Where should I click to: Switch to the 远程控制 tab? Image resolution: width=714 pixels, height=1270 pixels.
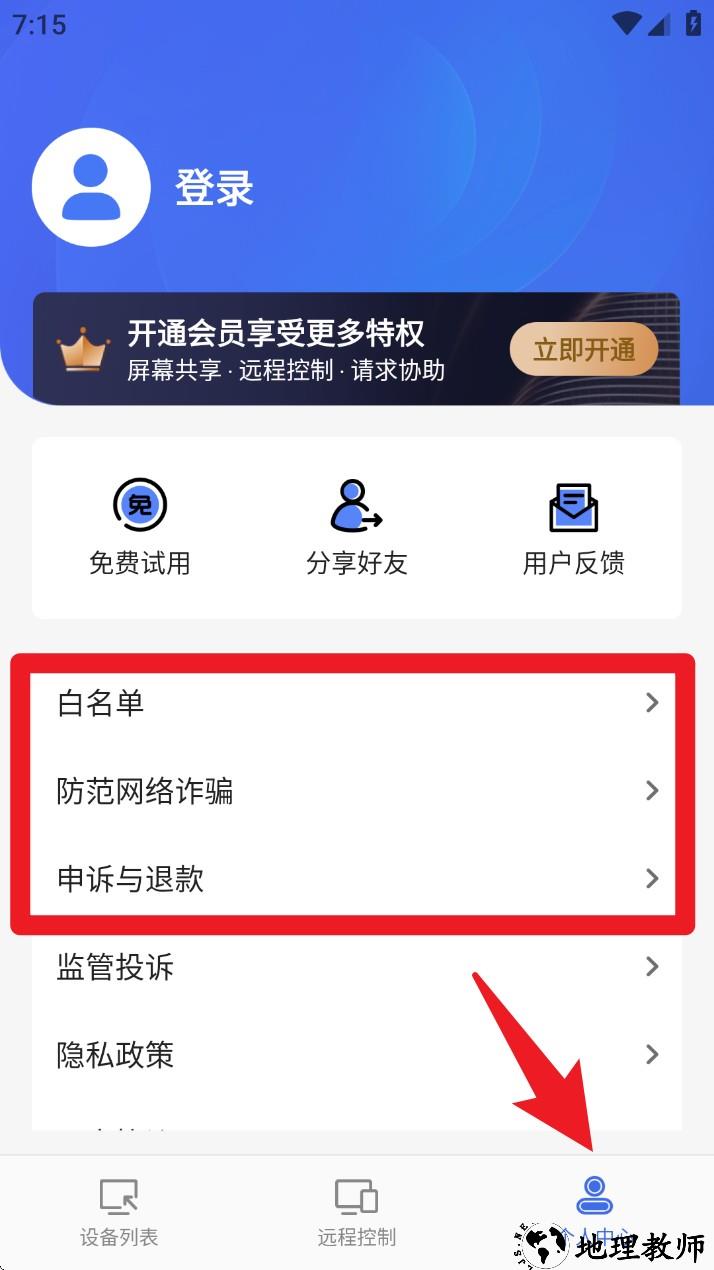(357, 1212)
